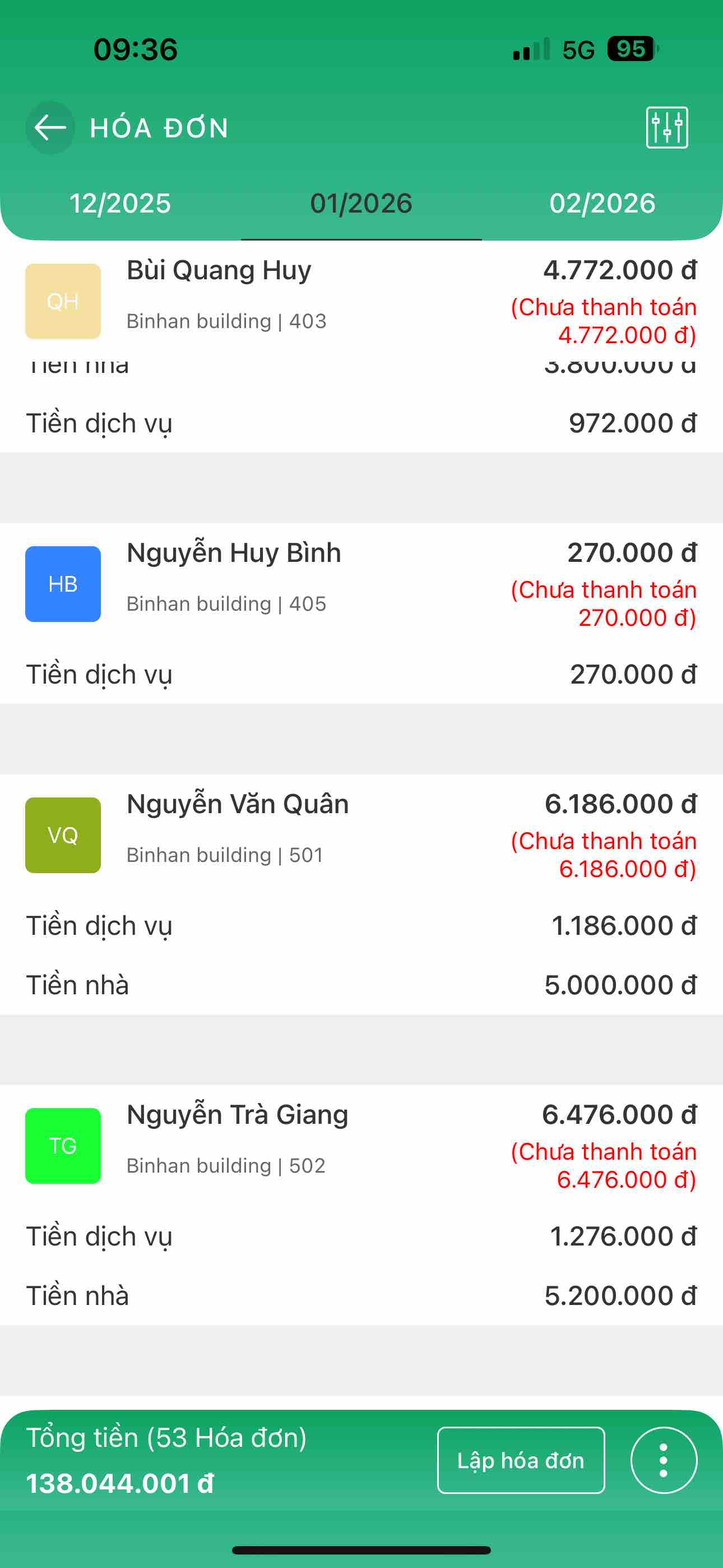Screen dimensions: 723x1568
Task: Tap the Lập hóa đơn button
Action: point(521,1460)
